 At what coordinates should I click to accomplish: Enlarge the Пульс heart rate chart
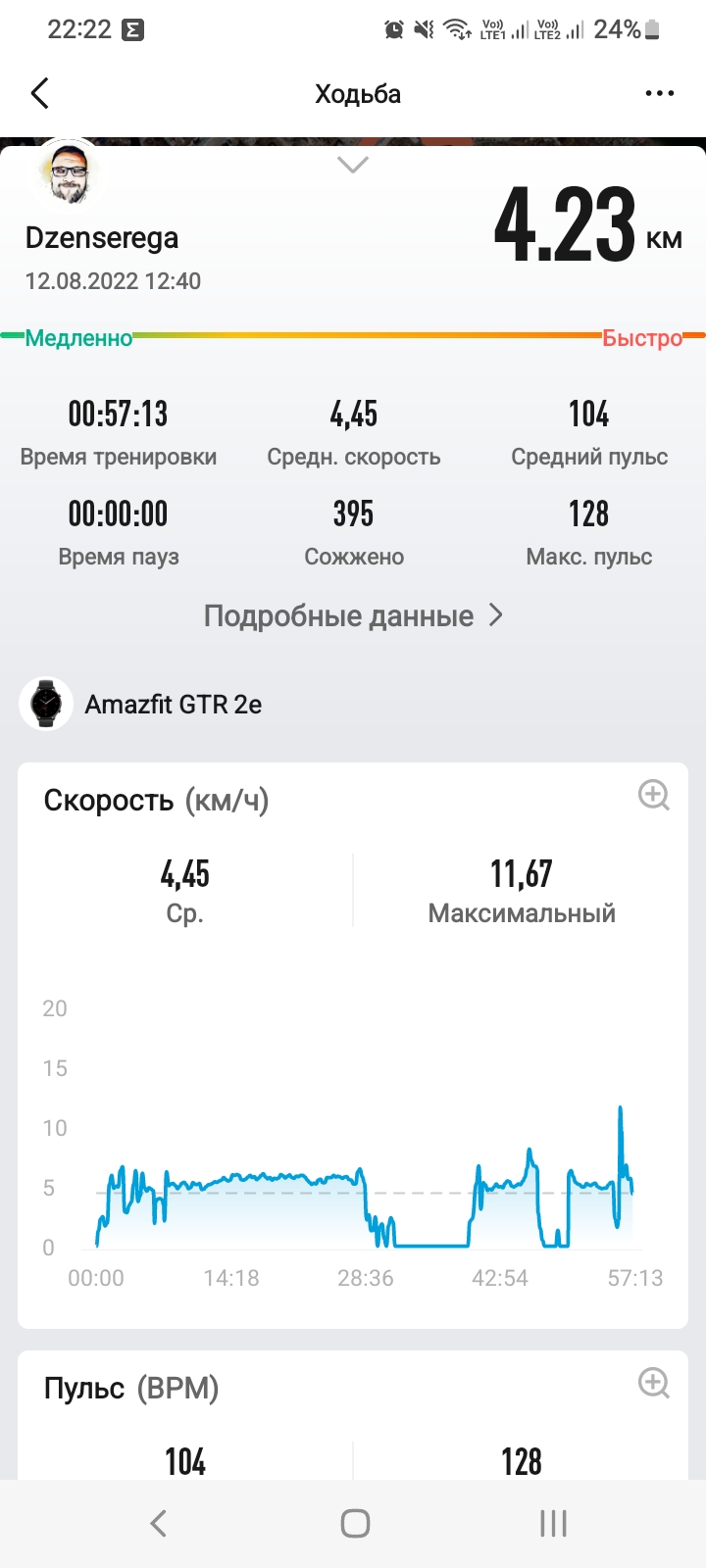(x=653, y=1383)
